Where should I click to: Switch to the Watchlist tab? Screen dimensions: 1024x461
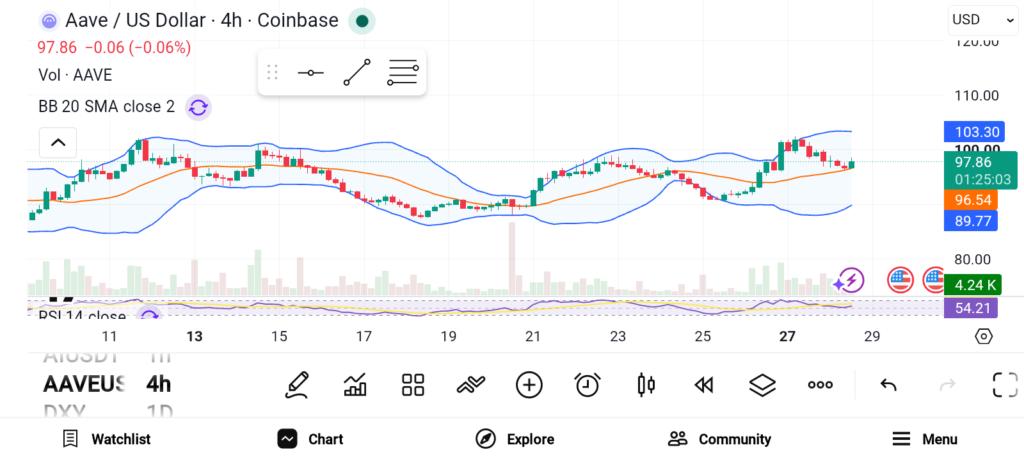(106, 439)
